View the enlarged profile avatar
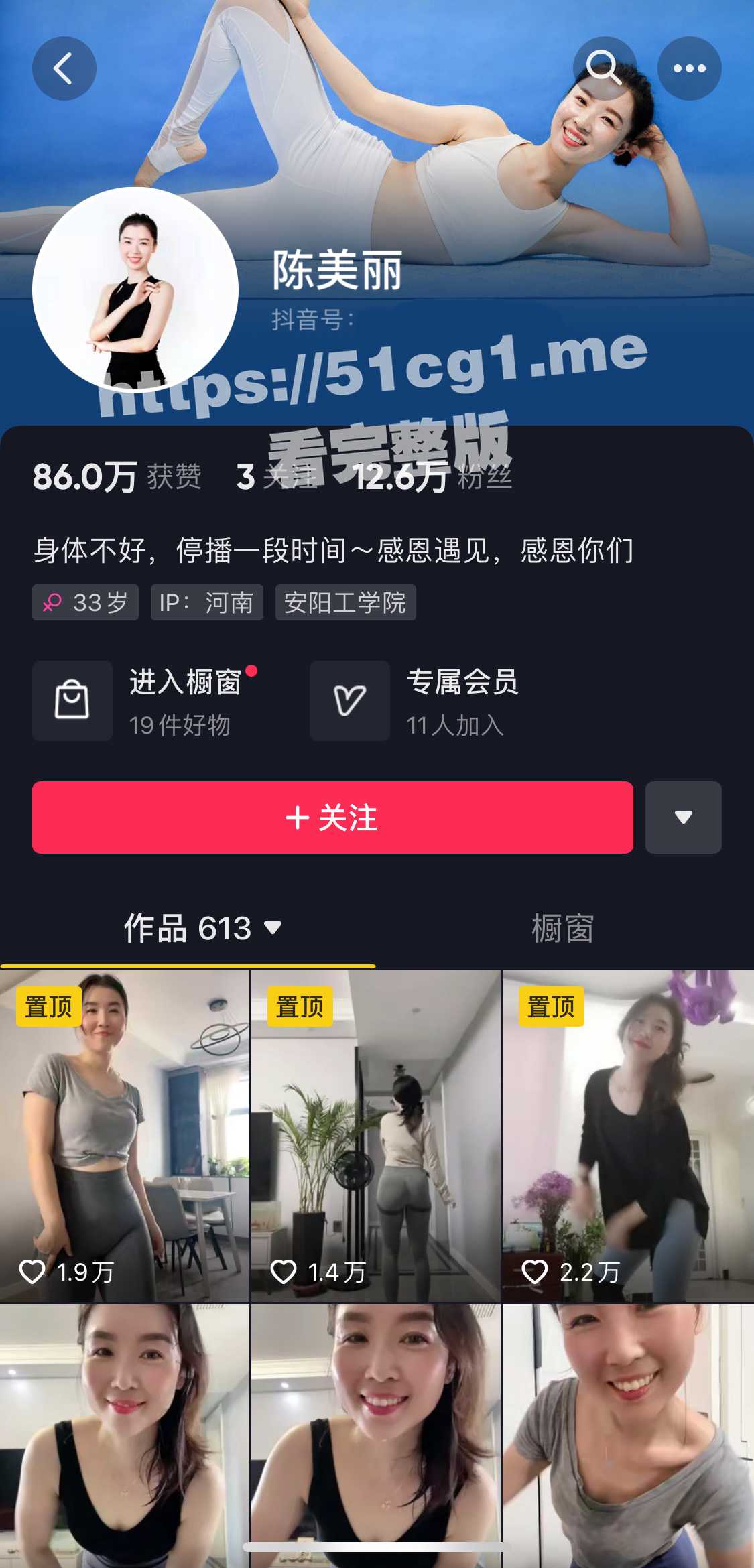Screen dimensions: 754x1568 click(x=135, y=289)
